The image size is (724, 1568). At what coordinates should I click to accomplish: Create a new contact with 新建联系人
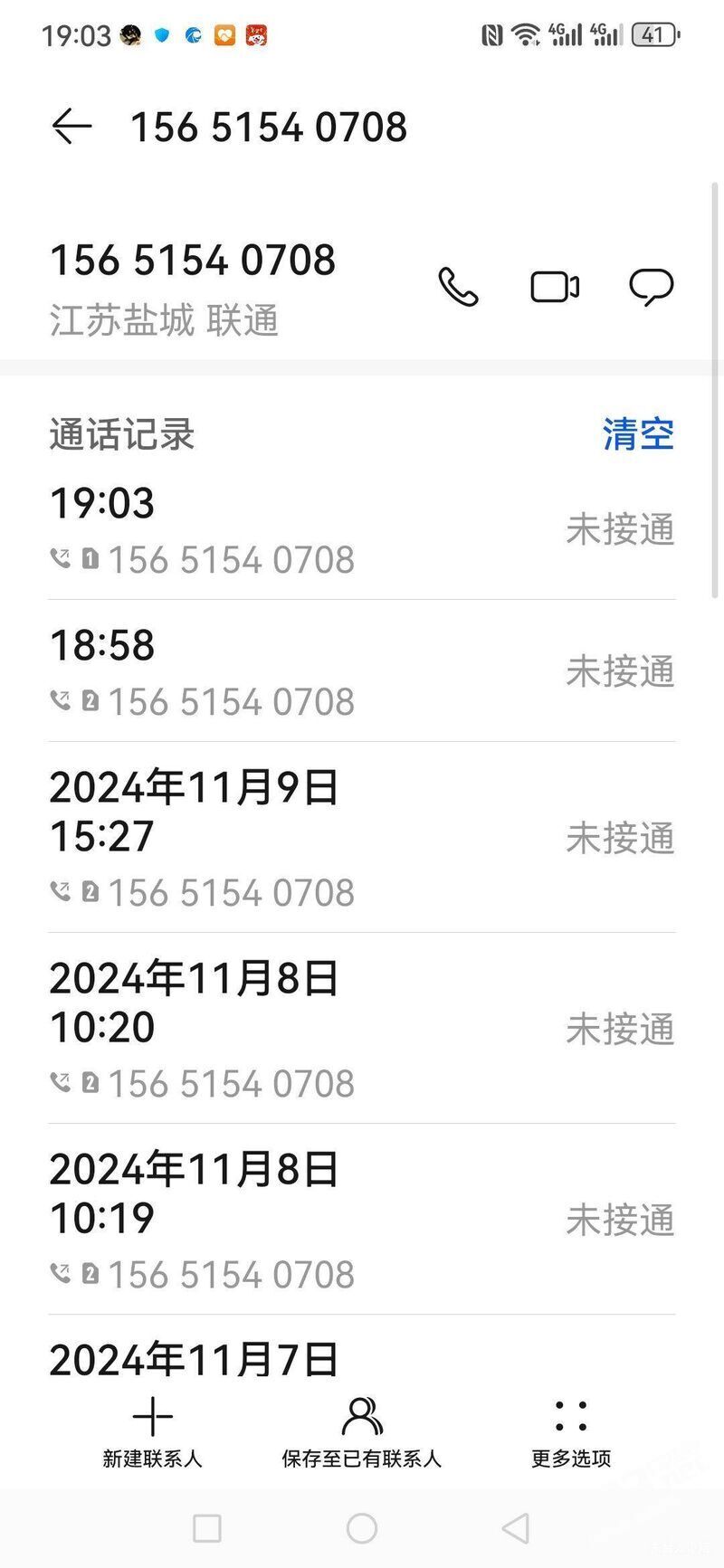[152, 1433]
